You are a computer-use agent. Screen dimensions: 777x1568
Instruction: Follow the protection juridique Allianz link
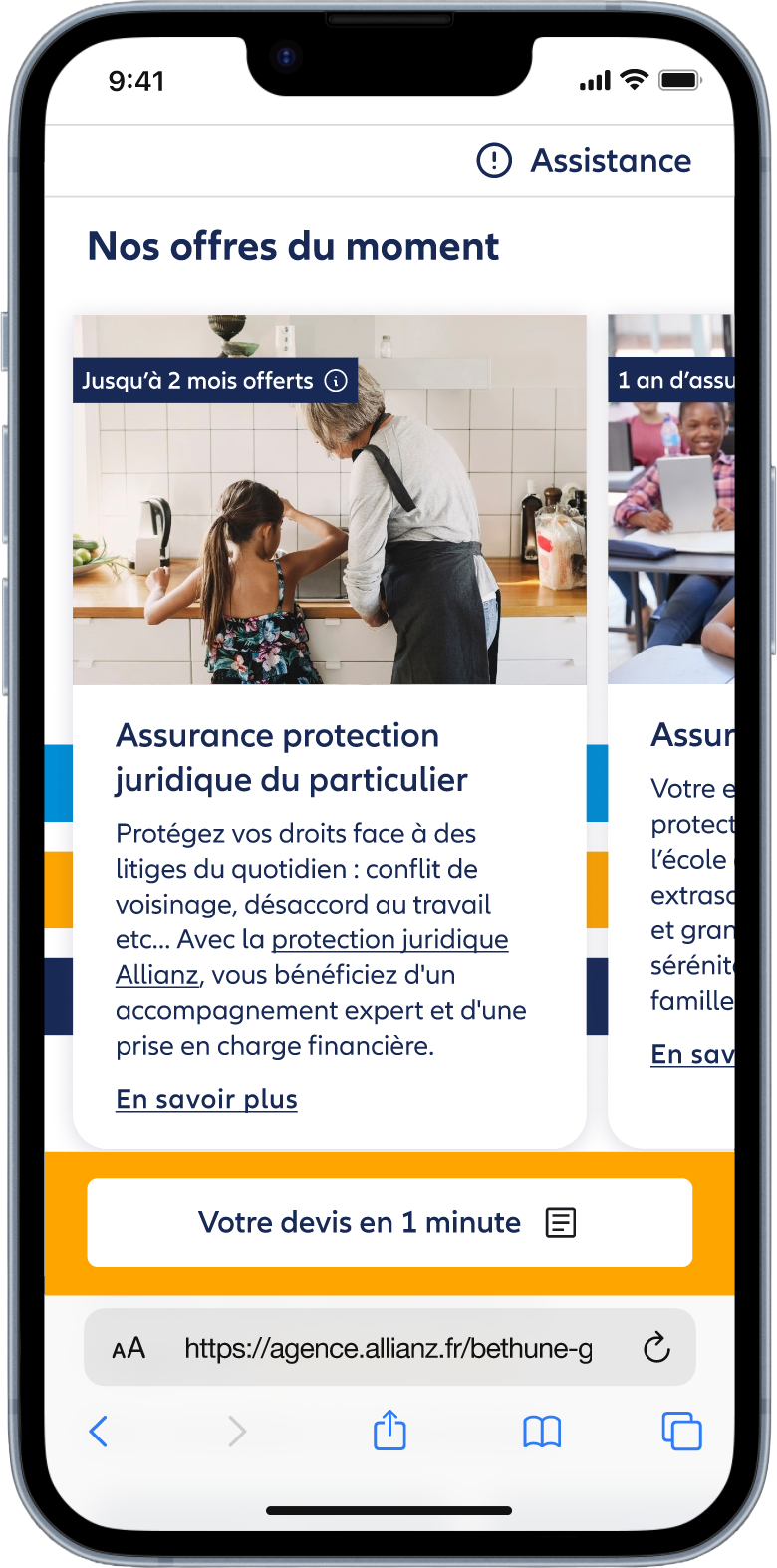pos(389,940)
